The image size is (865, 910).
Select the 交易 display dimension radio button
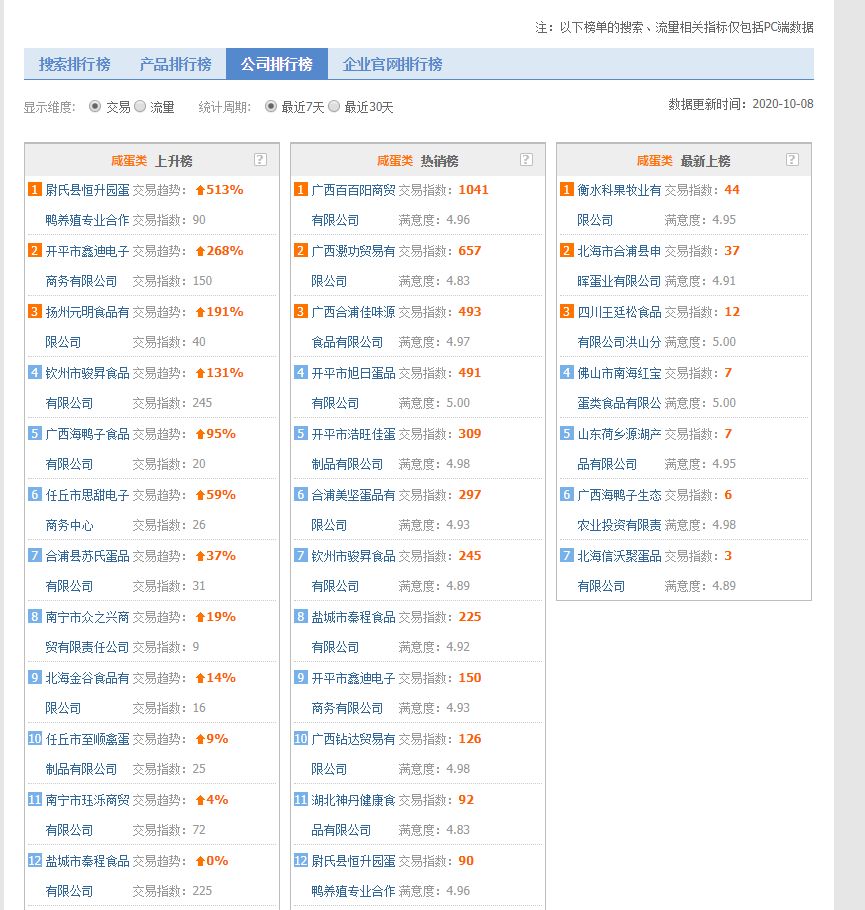tap(95, 105)
